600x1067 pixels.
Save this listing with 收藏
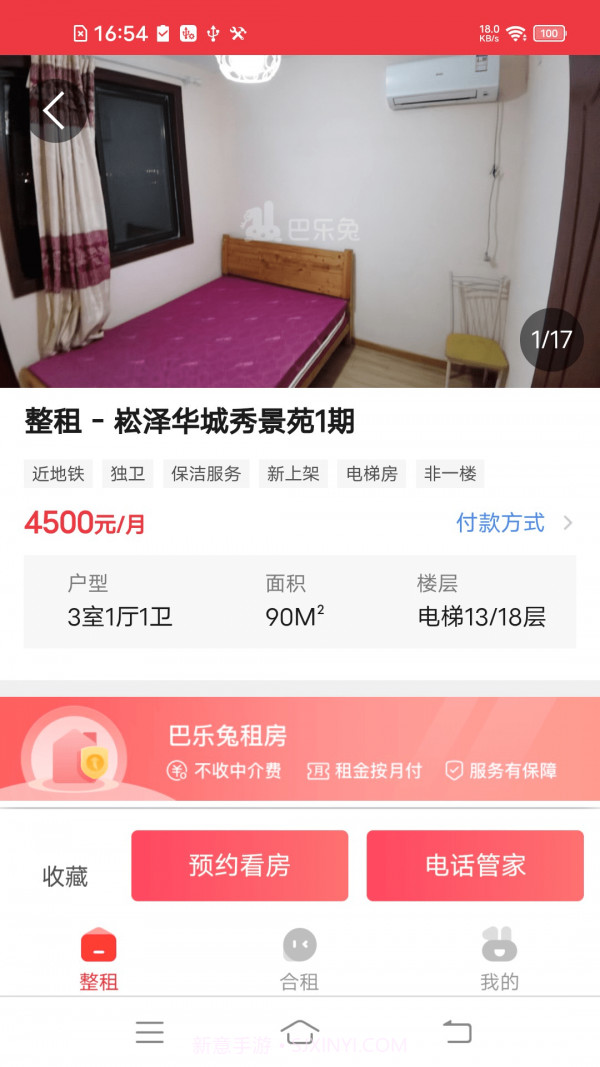pos(65,876)
